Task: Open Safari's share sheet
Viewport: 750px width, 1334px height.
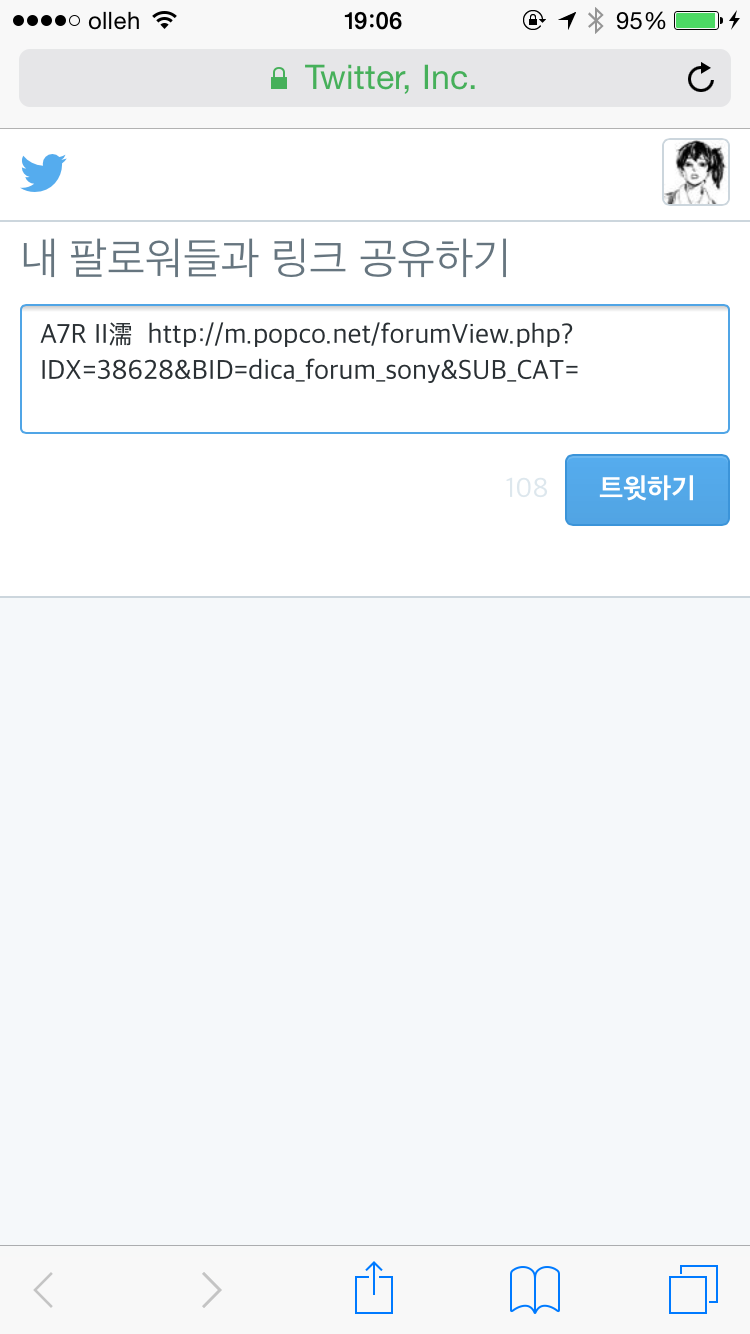Action: [374, 1288]
